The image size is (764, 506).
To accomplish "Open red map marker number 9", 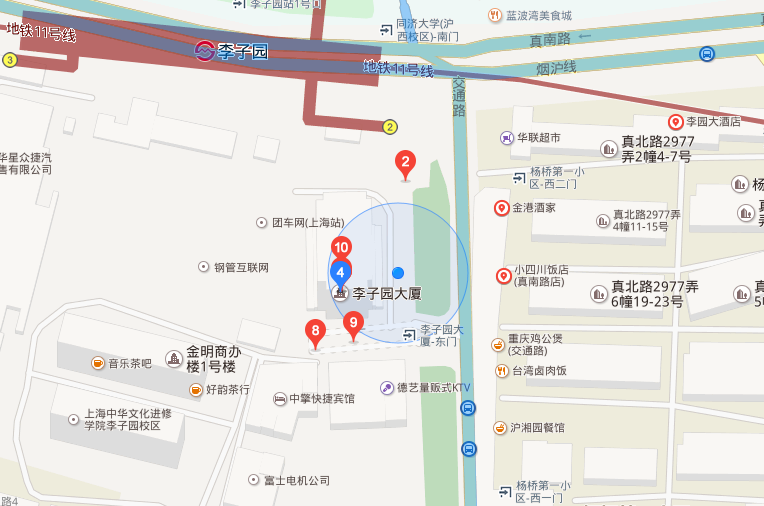I will point(352,324).
